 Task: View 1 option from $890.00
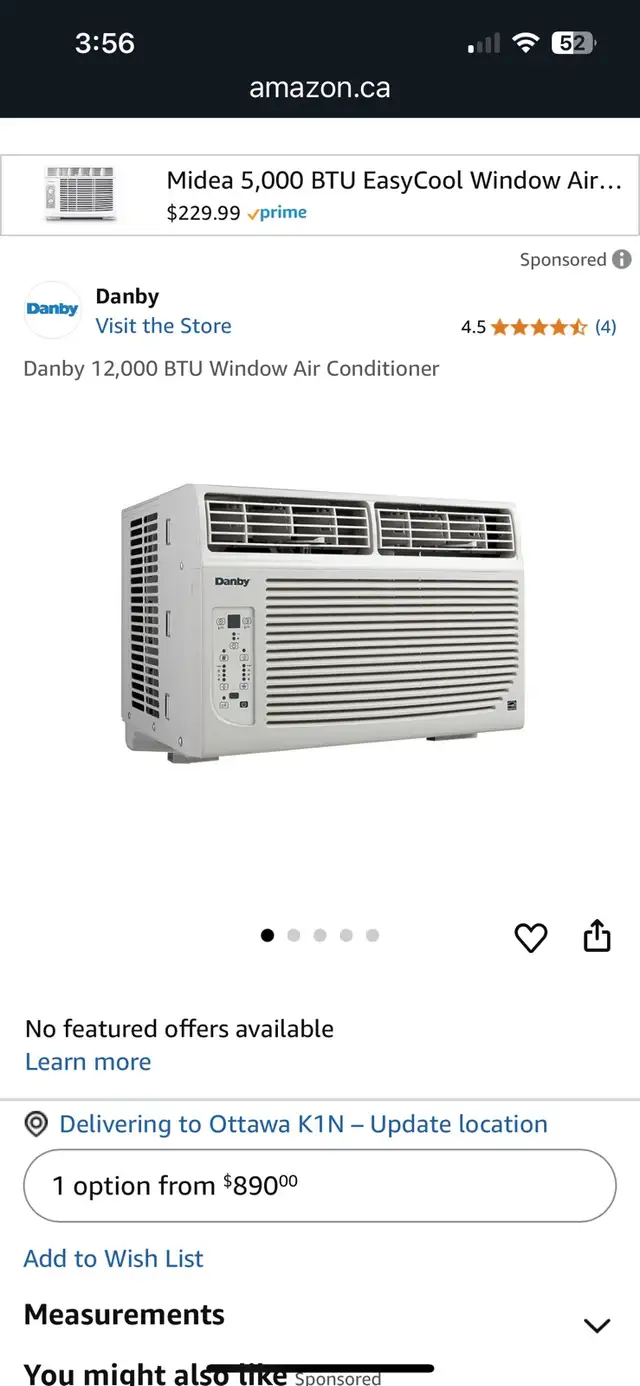[x=320, y=1186]
